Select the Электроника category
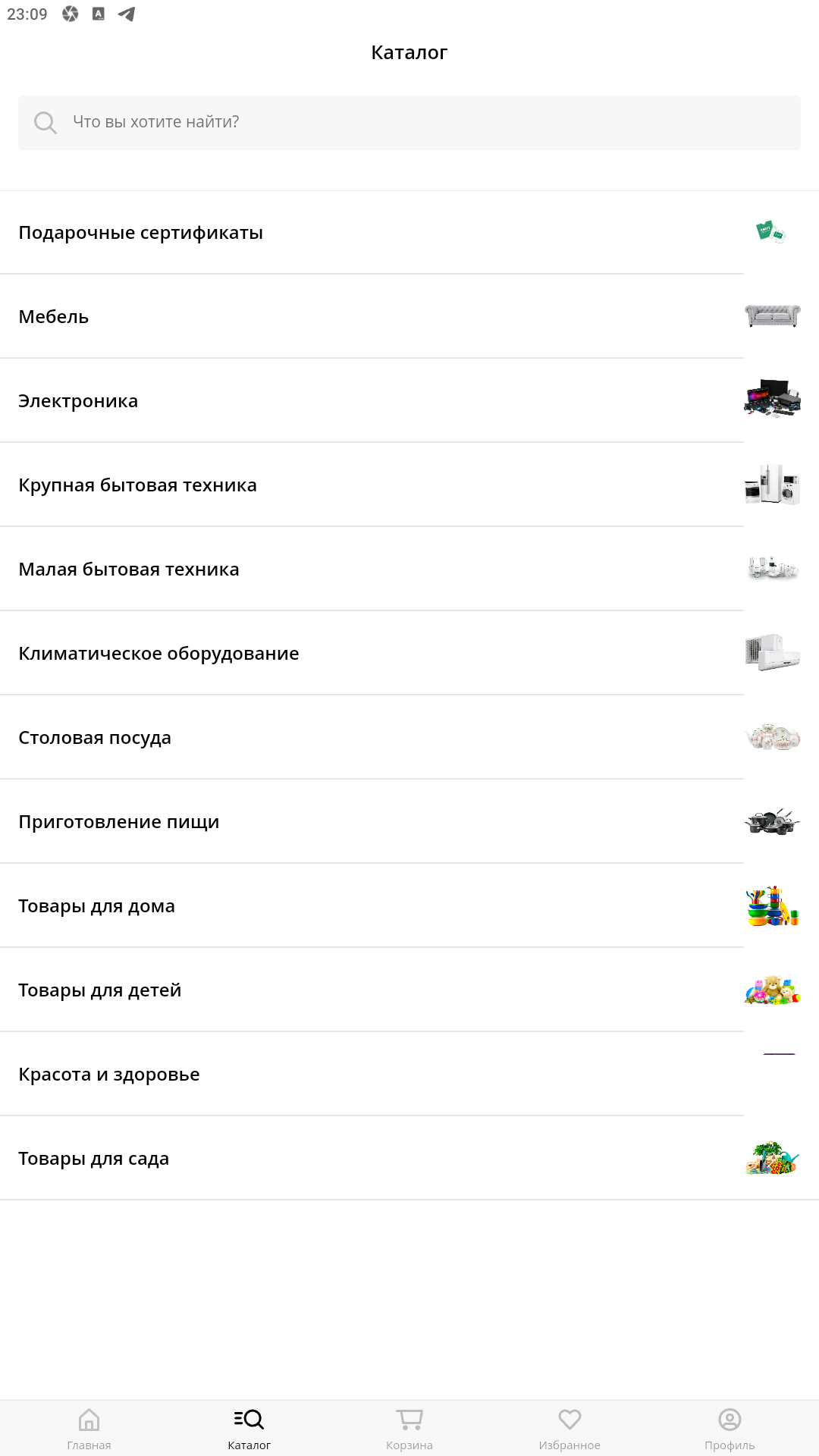 (x=409, y=400)
